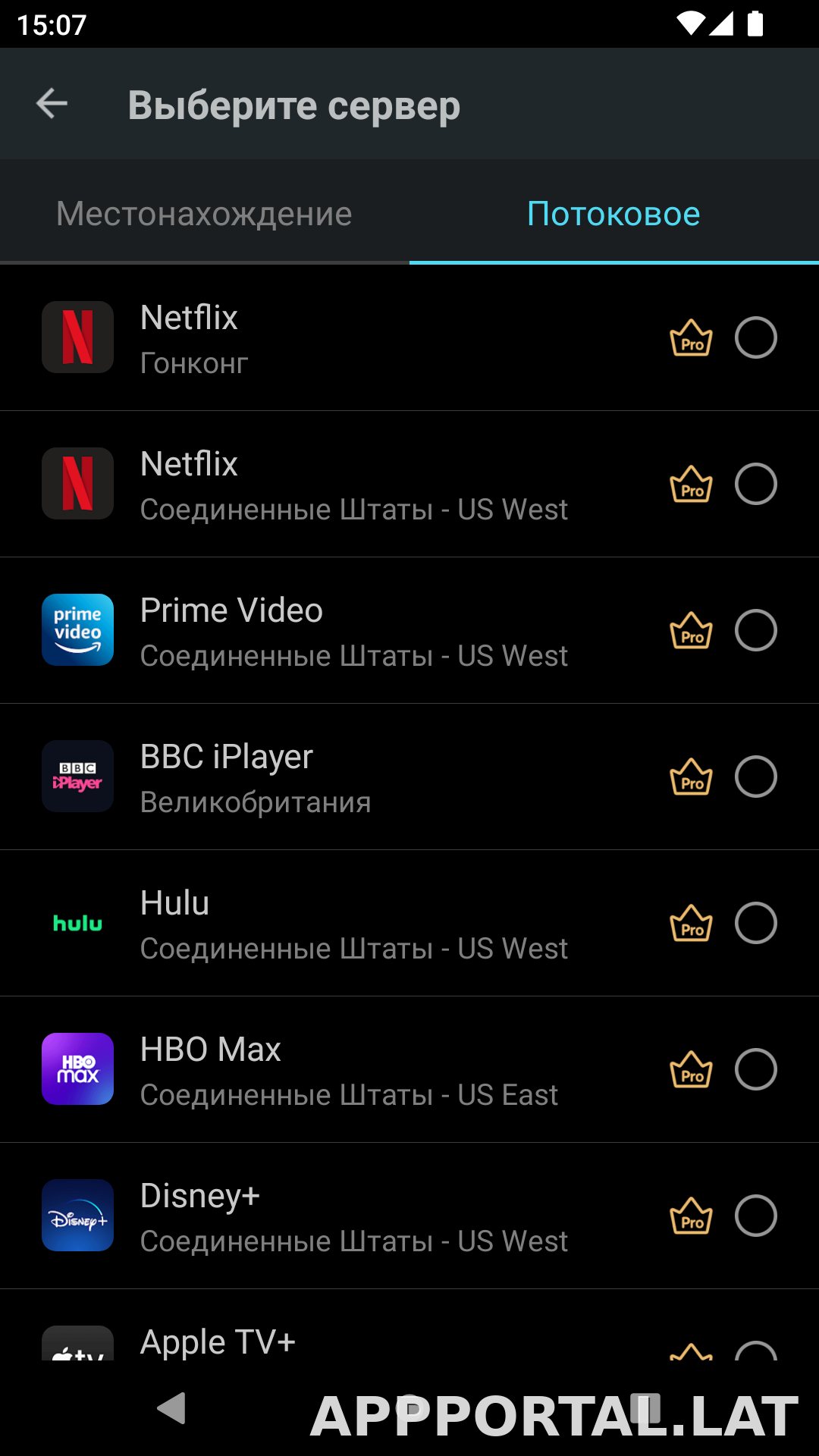Select the Disney+ US West server

click(409, 1216)
